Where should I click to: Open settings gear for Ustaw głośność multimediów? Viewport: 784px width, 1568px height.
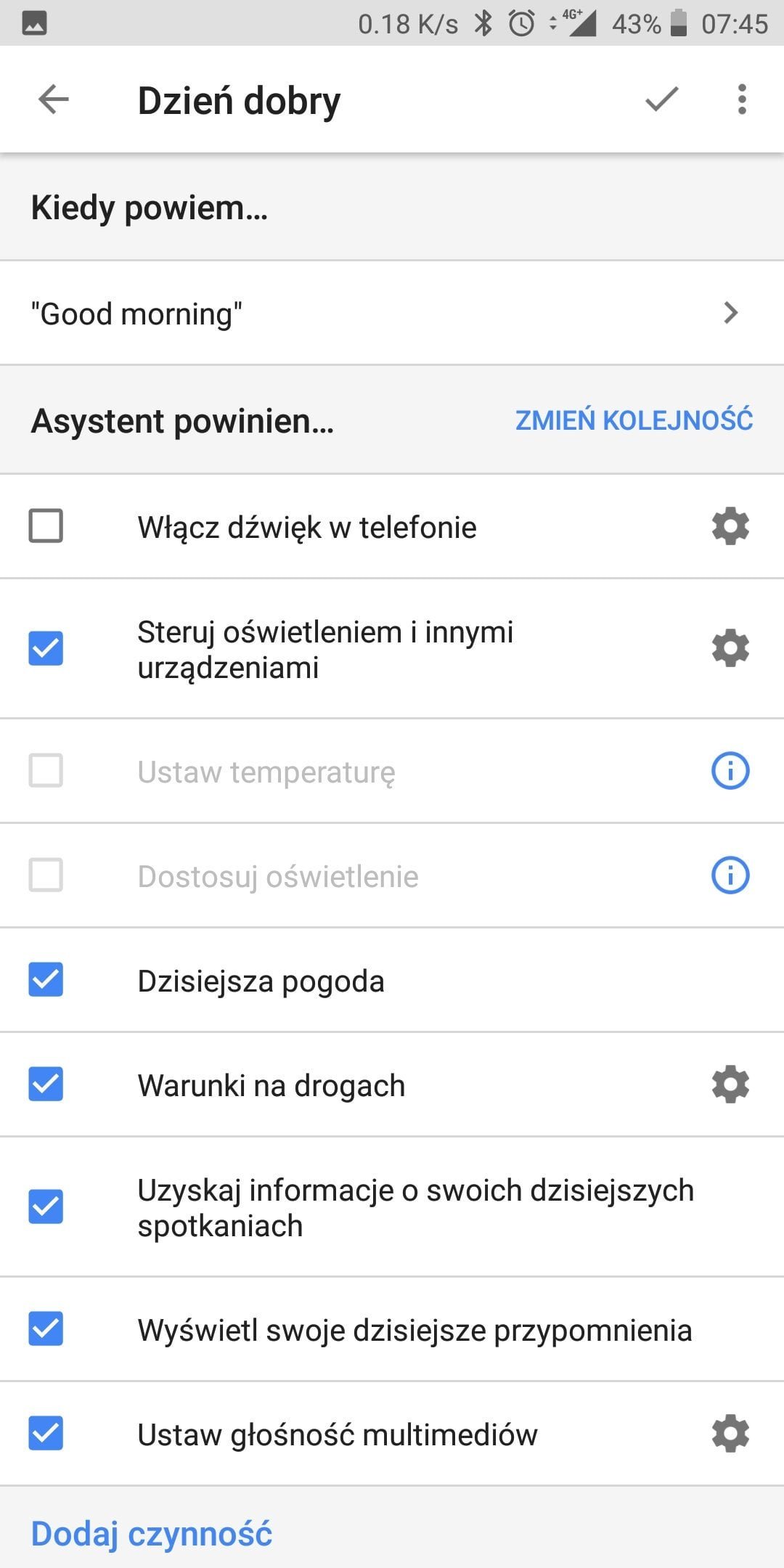pos(730,1434)
